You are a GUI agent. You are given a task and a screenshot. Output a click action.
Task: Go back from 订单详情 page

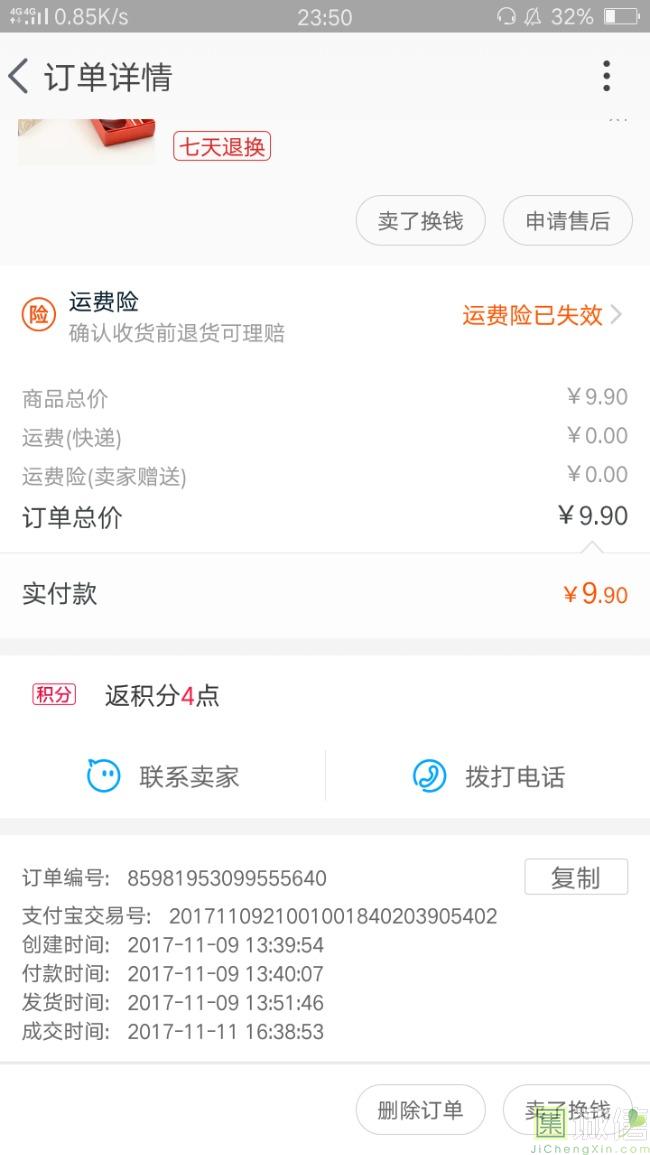(x=20, y=76)
